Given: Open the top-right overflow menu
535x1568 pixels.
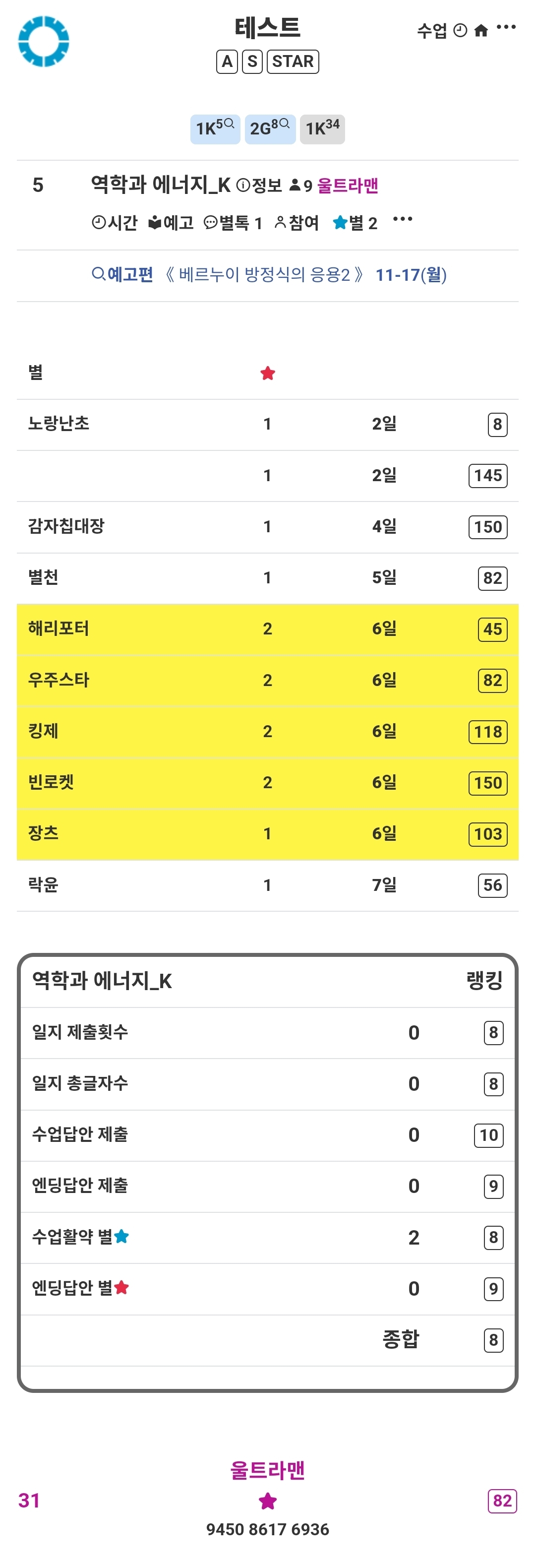Looking at the screenshot, I should click(x=506, y=27).
